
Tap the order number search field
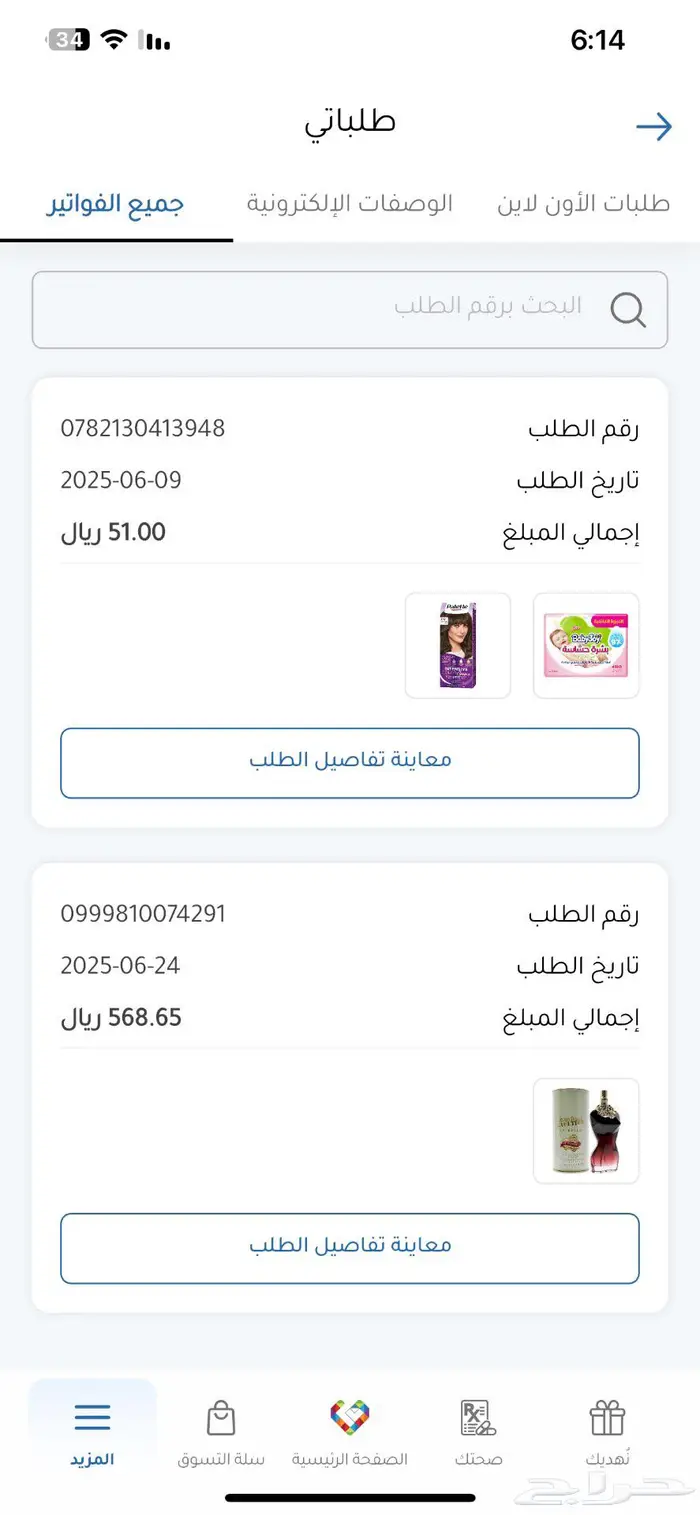coord(350,310)
